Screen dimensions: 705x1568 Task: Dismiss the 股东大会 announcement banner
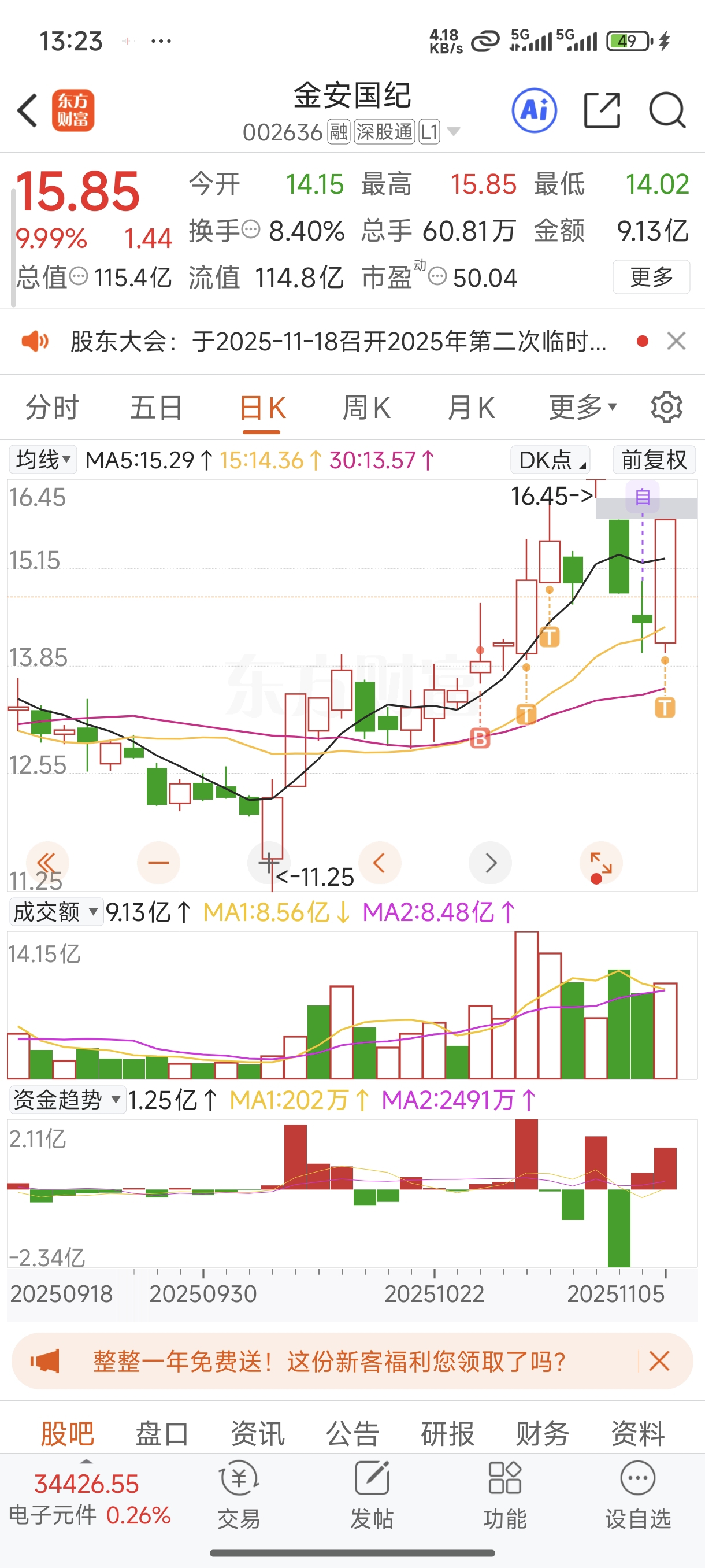point(677,342)
